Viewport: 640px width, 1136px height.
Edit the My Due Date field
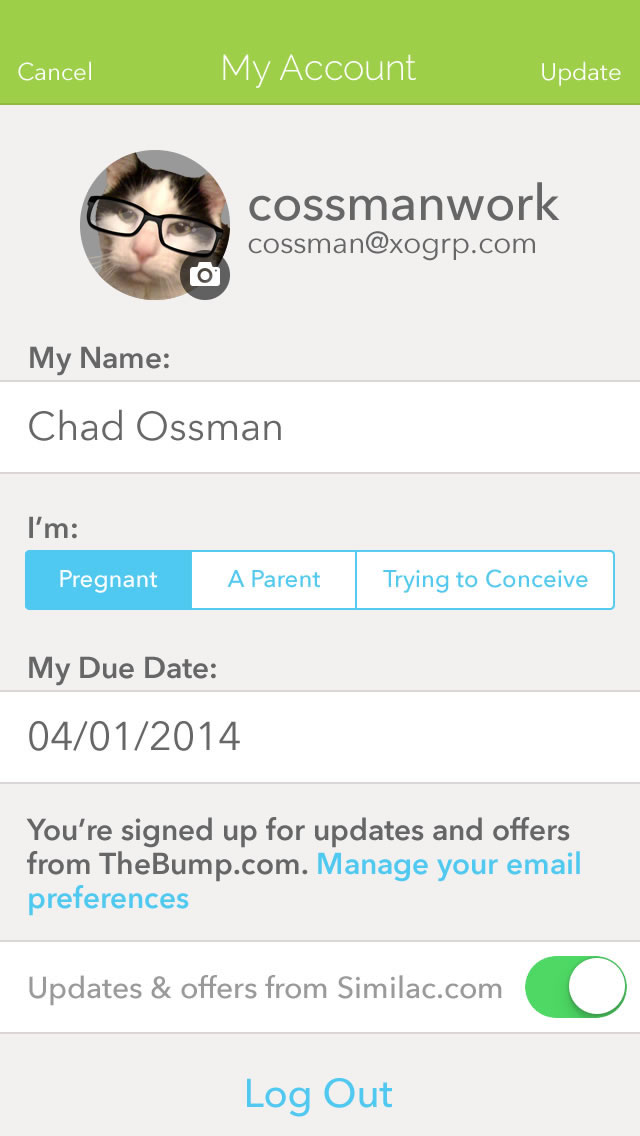(320, 737)
